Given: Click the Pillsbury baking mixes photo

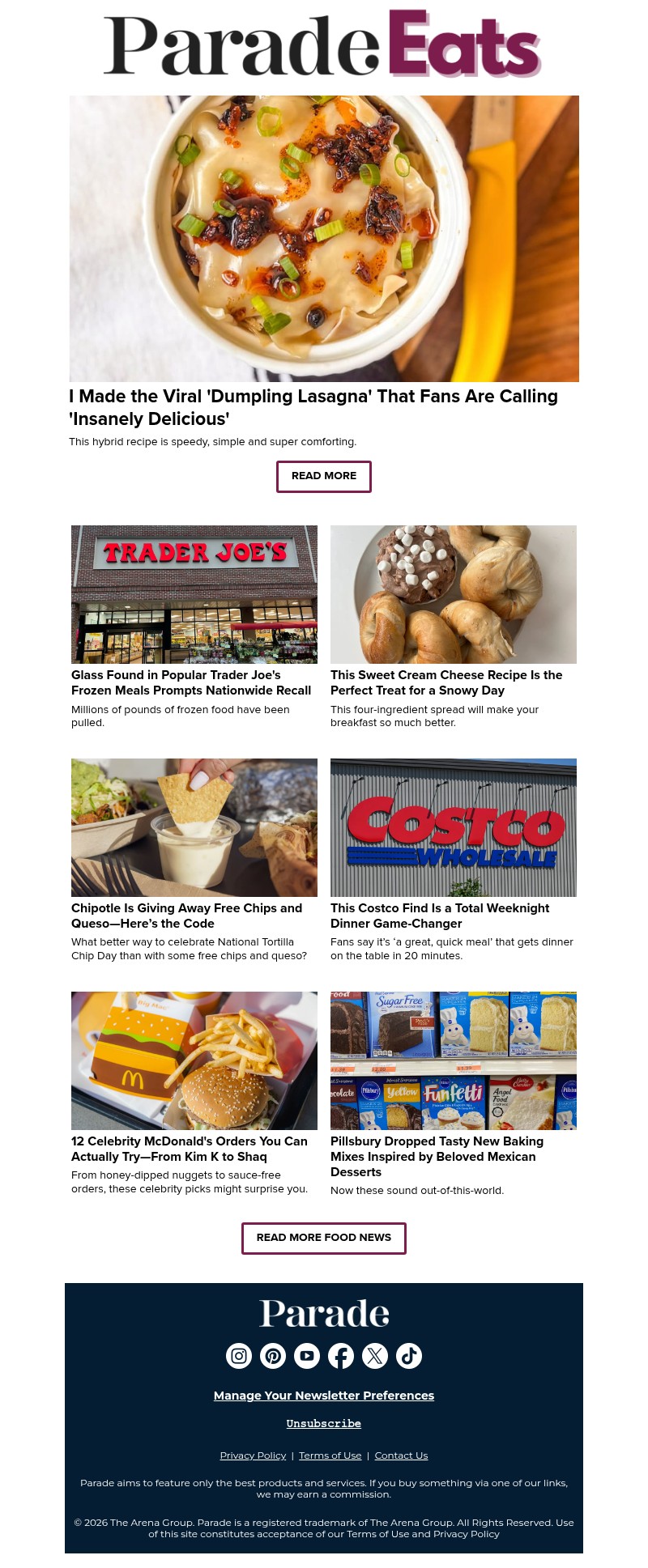Looking at the screenshot, I should pyautogui.click(x=454, y=1060).
